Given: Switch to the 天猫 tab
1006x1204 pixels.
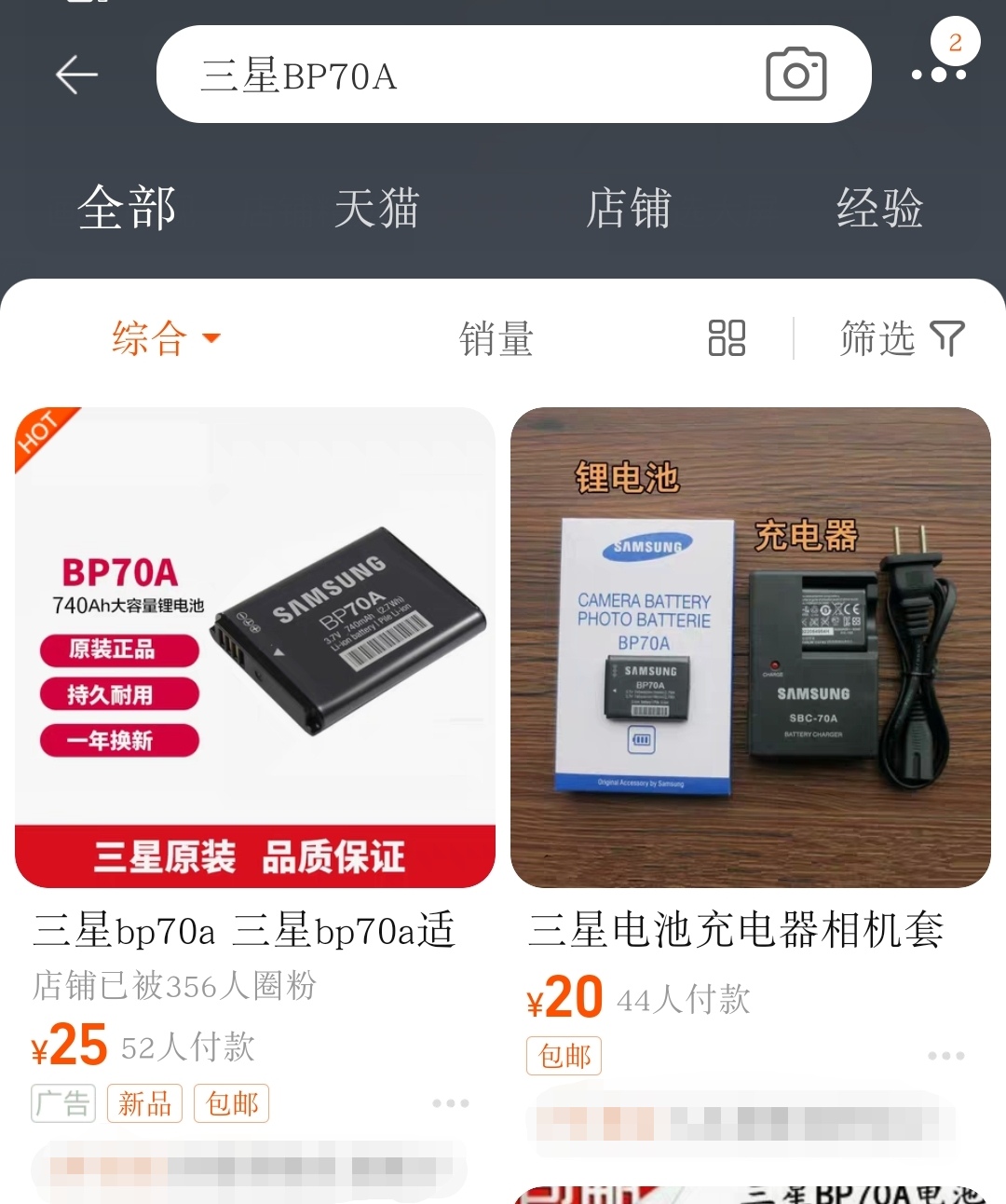Looking at the screenshot, I should [x=377, y=207].
